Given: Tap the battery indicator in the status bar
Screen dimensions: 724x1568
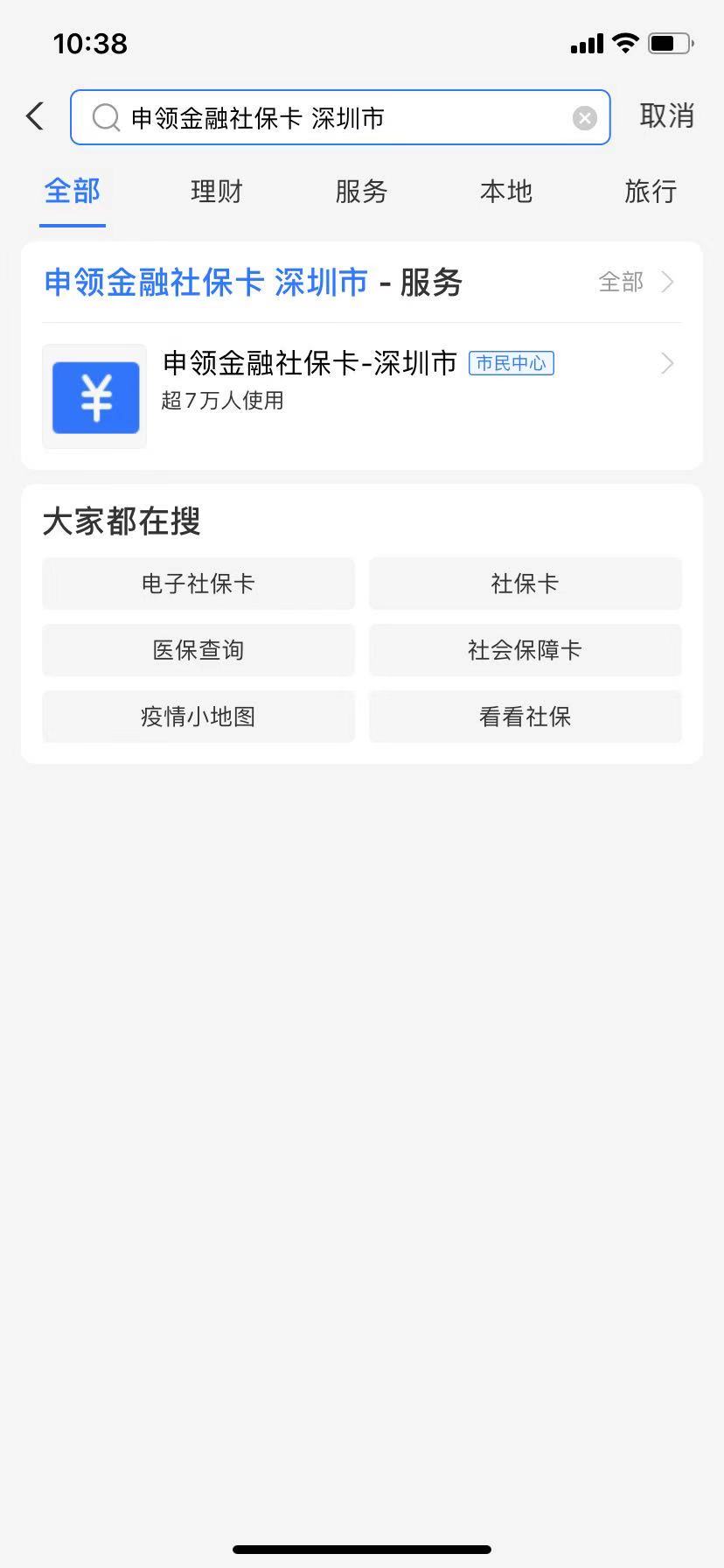Looking at the screenshot, I should click(669, 41).
